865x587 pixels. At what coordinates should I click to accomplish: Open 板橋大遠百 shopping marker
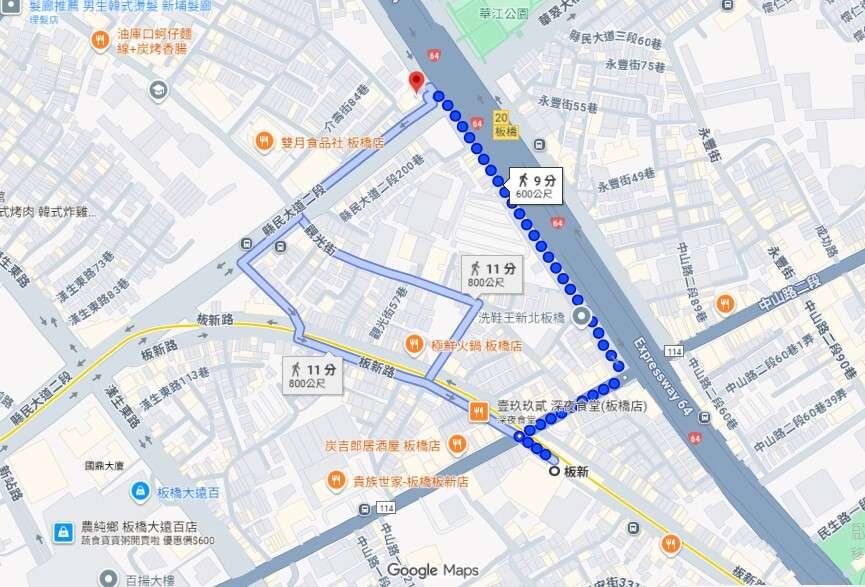(141, 492)
